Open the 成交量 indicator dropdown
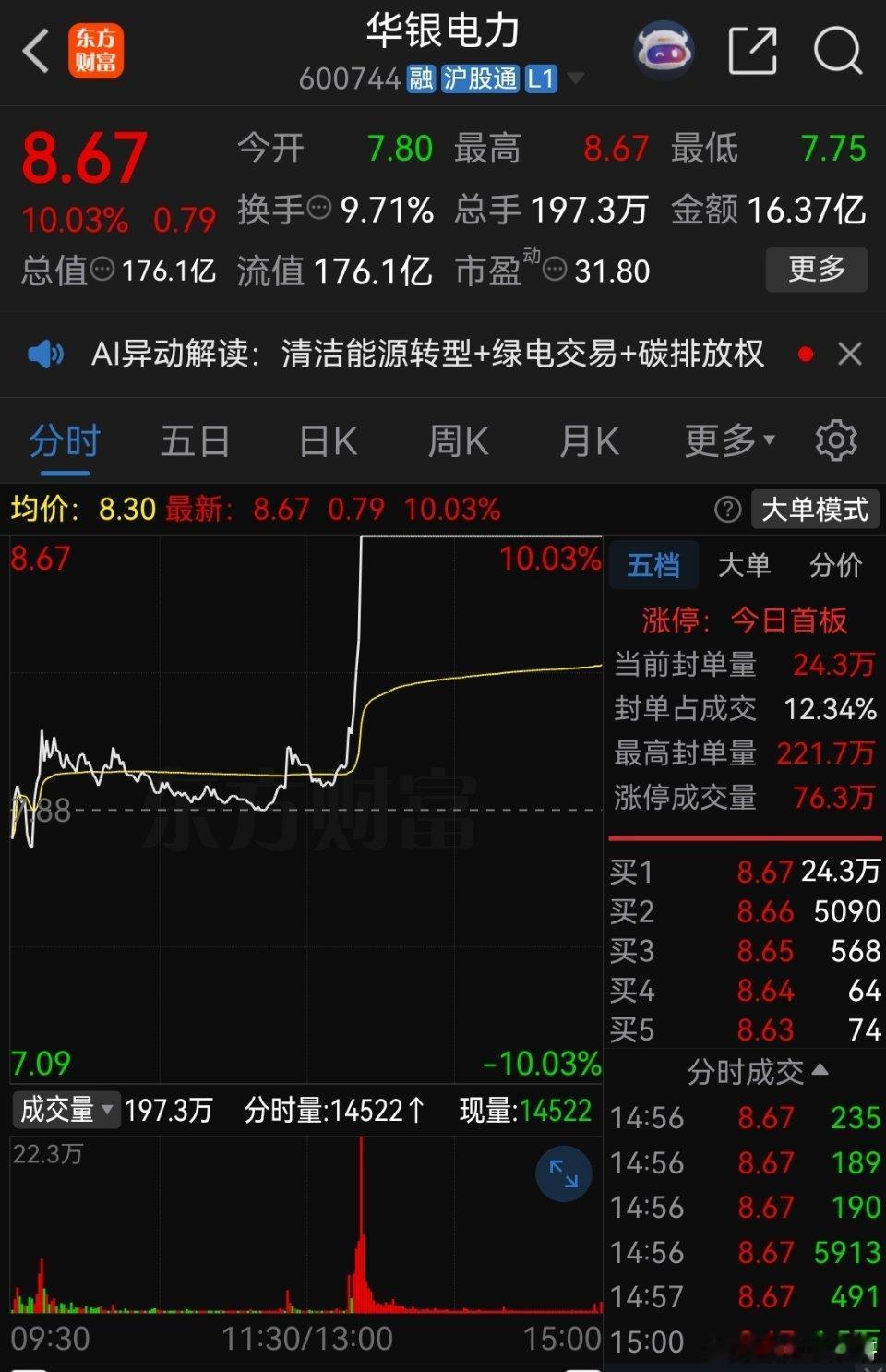This screenshot has height=1372, width=886. pyautogui.click(x=65, y=1109)
